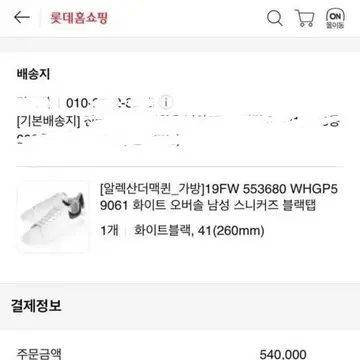Open Lotte Home Shopping home via logo
This screenshot has height=360, width=360.
click(x=79, y=18)
